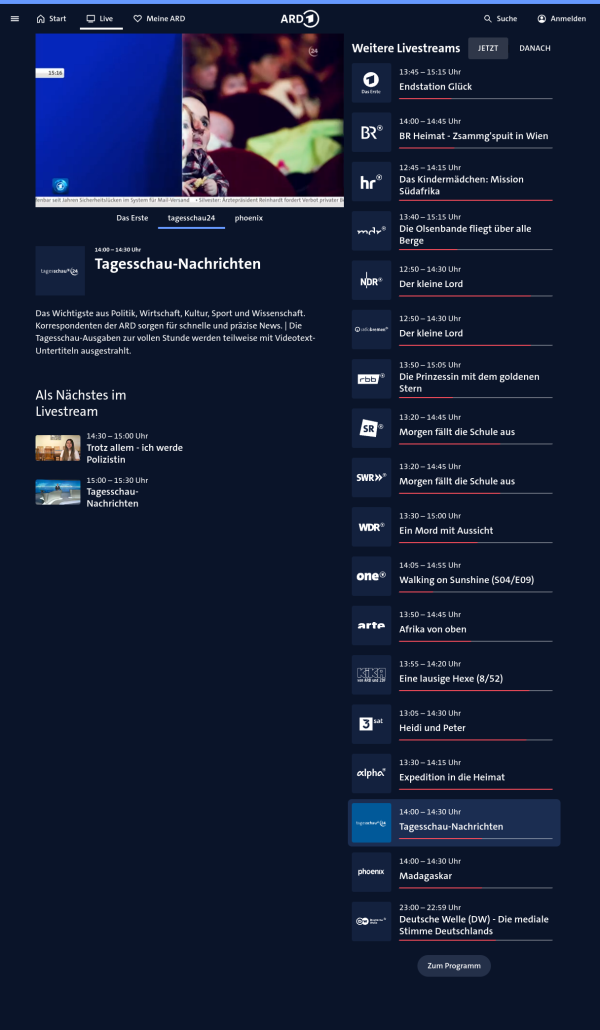Viewport: 600px width, 1030px height.
Task: Open Meine ARD section
Action: (159, 18)
